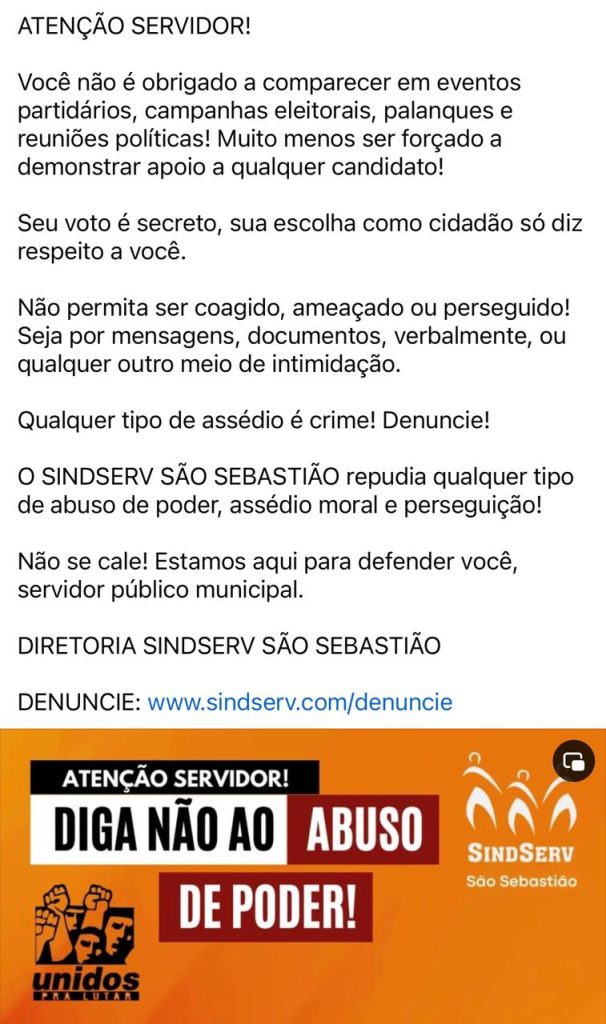Open the www.sindserv.com/denuncie link
Image resolution: width=606 pixels, height=1024 pixels.
click(300, 702)
